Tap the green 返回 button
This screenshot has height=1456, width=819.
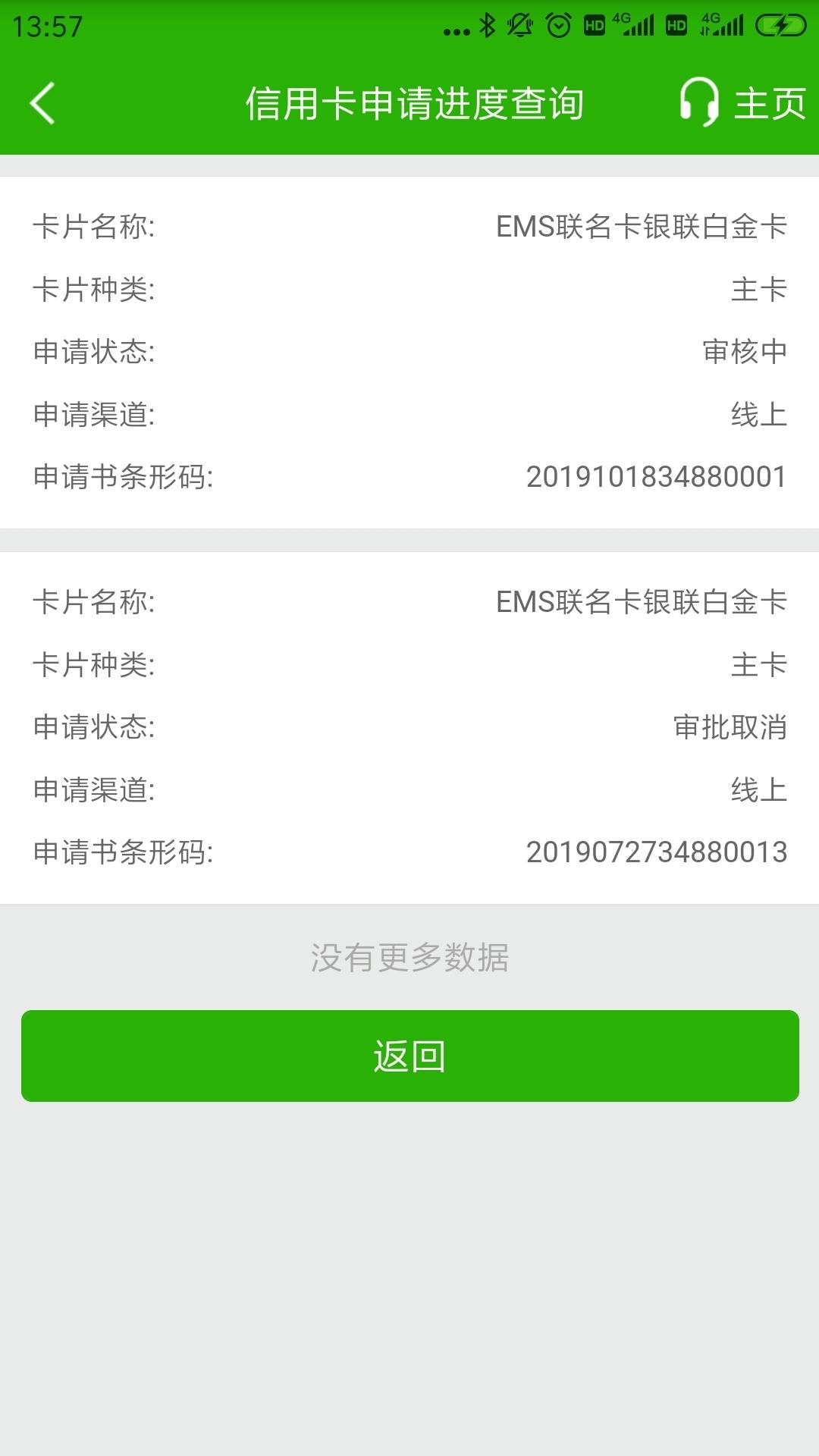[x=410, y=1056]
